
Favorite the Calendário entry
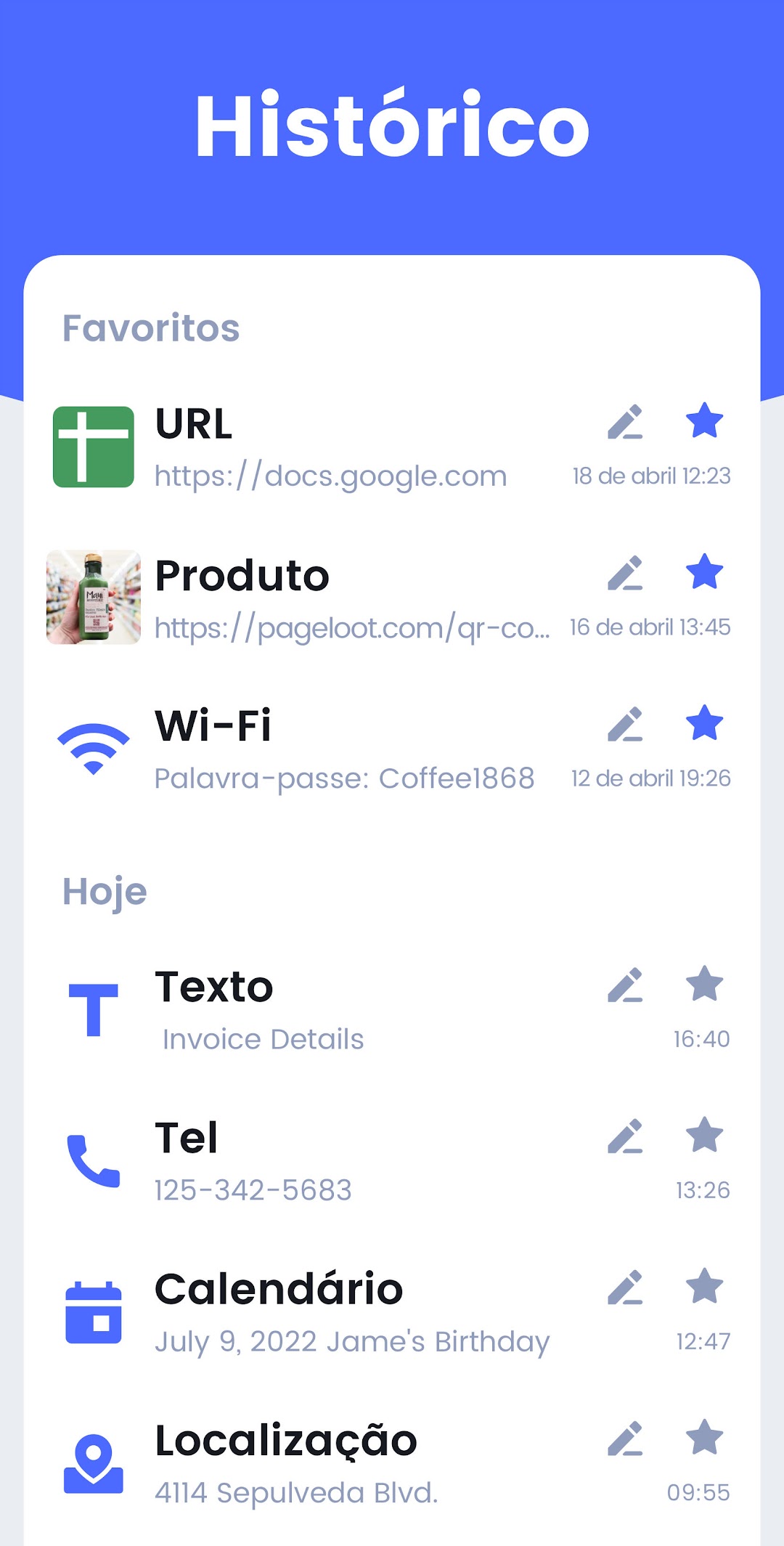704,1286
